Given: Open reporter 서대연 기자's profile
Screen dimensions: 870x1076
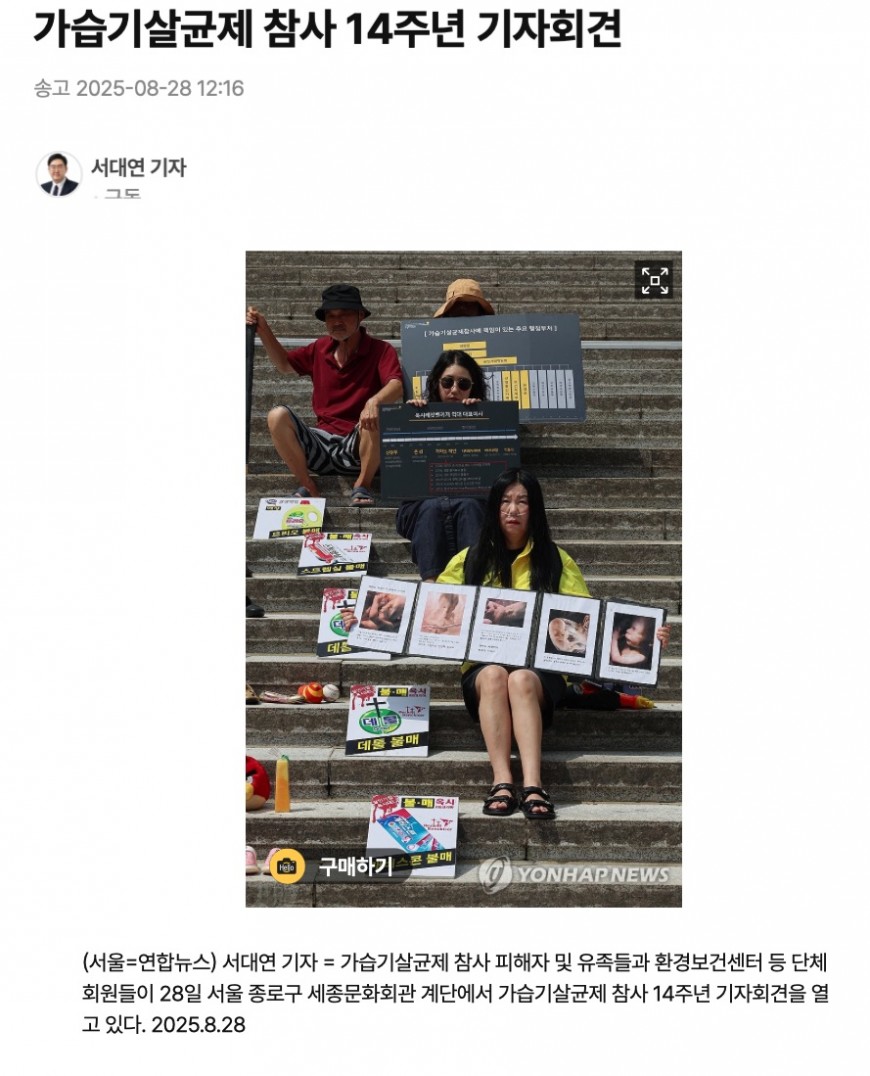Looking at the screenshot, I should tap(138, 168).
